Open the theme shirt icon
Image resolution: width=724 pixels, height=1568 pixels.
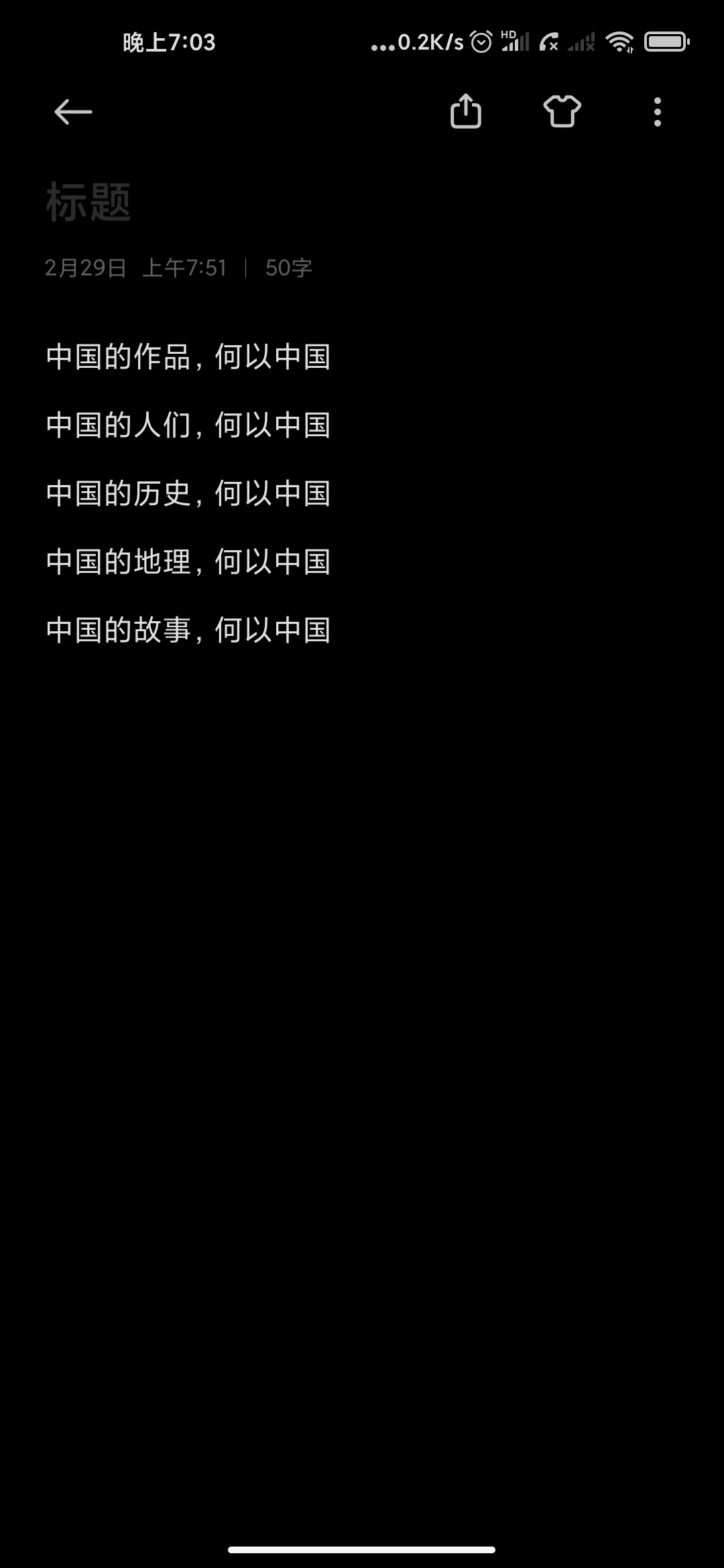(x=562, y=111)
